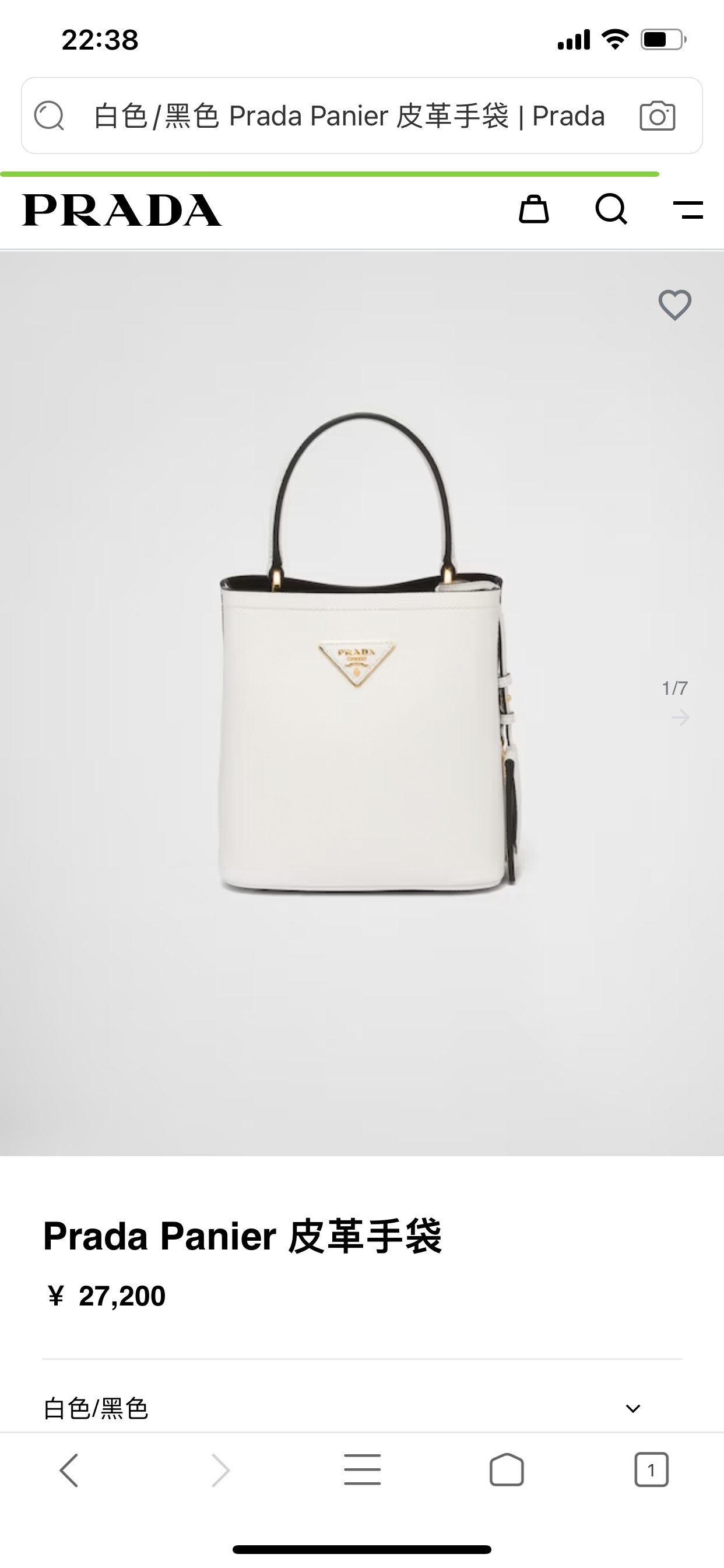This screenshot has height=1568, width=724.
Task: Expand the 白色/黑色 color dropdown
Action: [x=632, y=1409]
